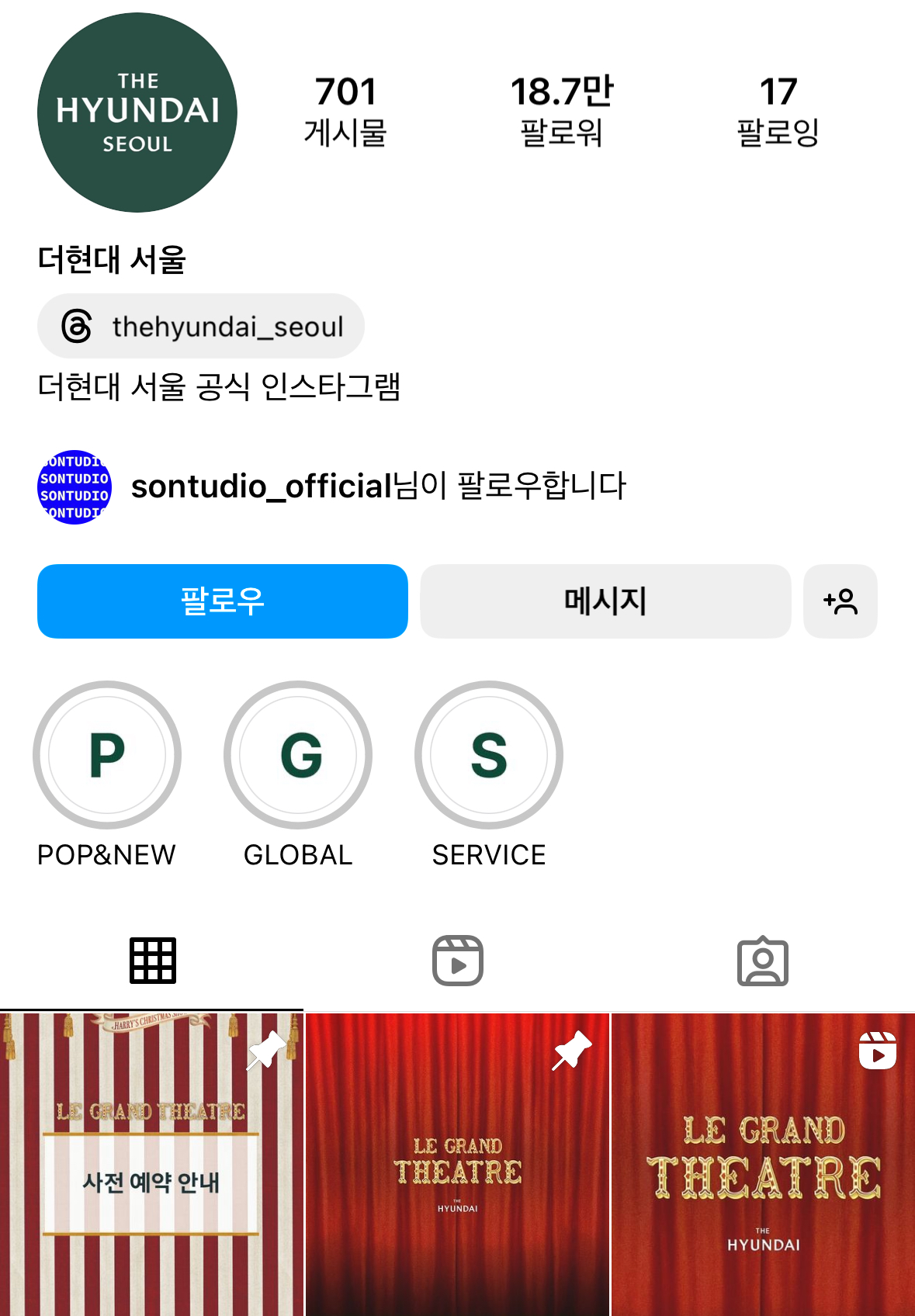Open the 사전 예약 안내 striped post
This screenshot has height=1316, width=915.
[152, 1179]
